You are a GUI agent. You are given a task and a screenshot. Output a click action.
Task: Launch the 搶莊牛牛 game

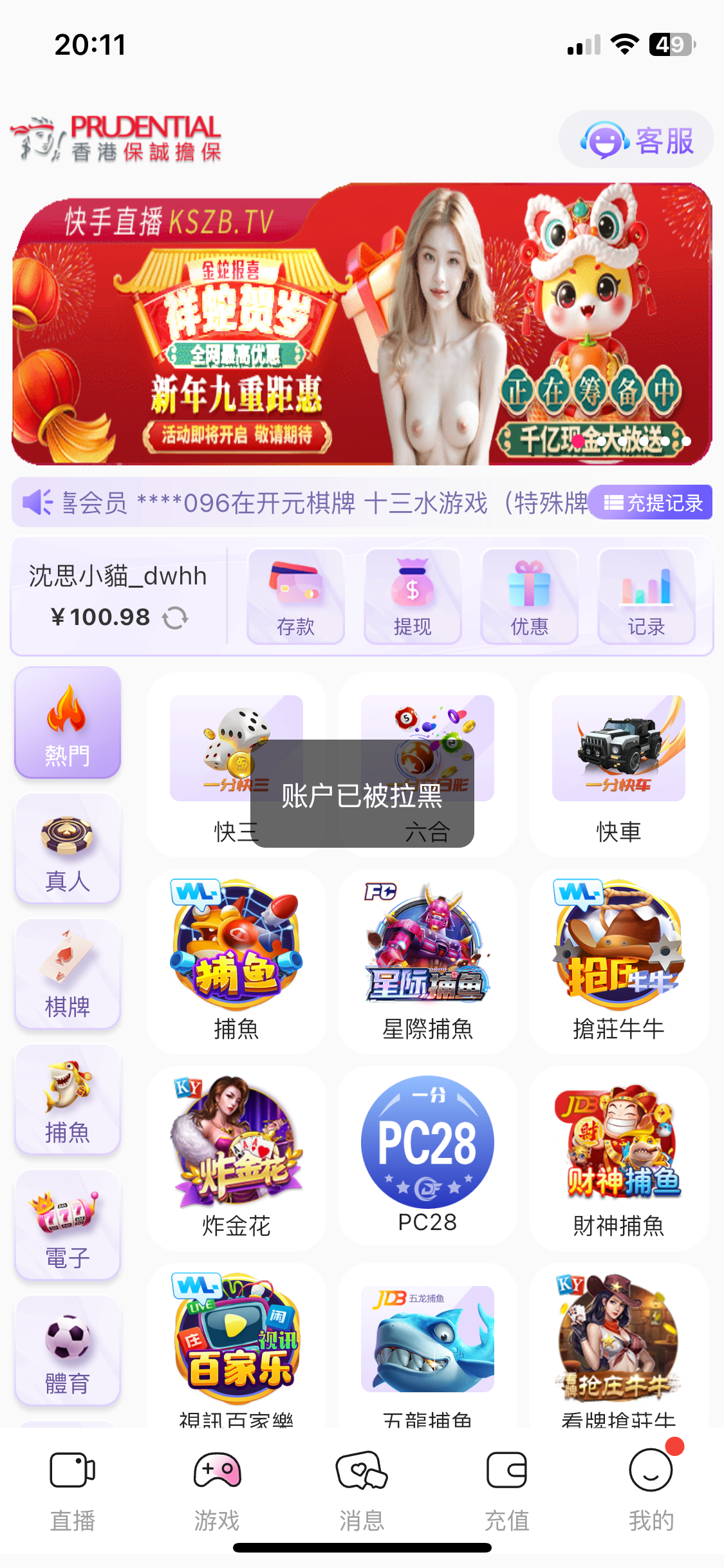click(x=618, y=962)
